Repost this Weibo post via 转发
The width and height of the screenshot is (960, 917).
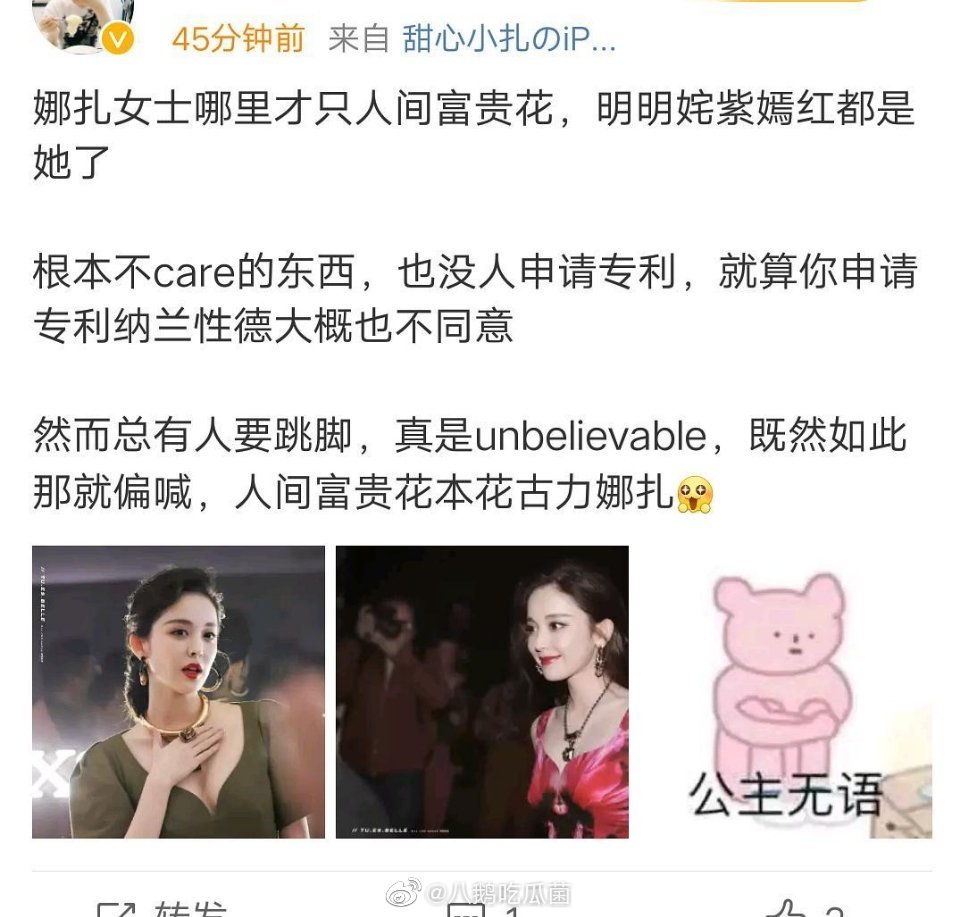(x=160, y=908)
